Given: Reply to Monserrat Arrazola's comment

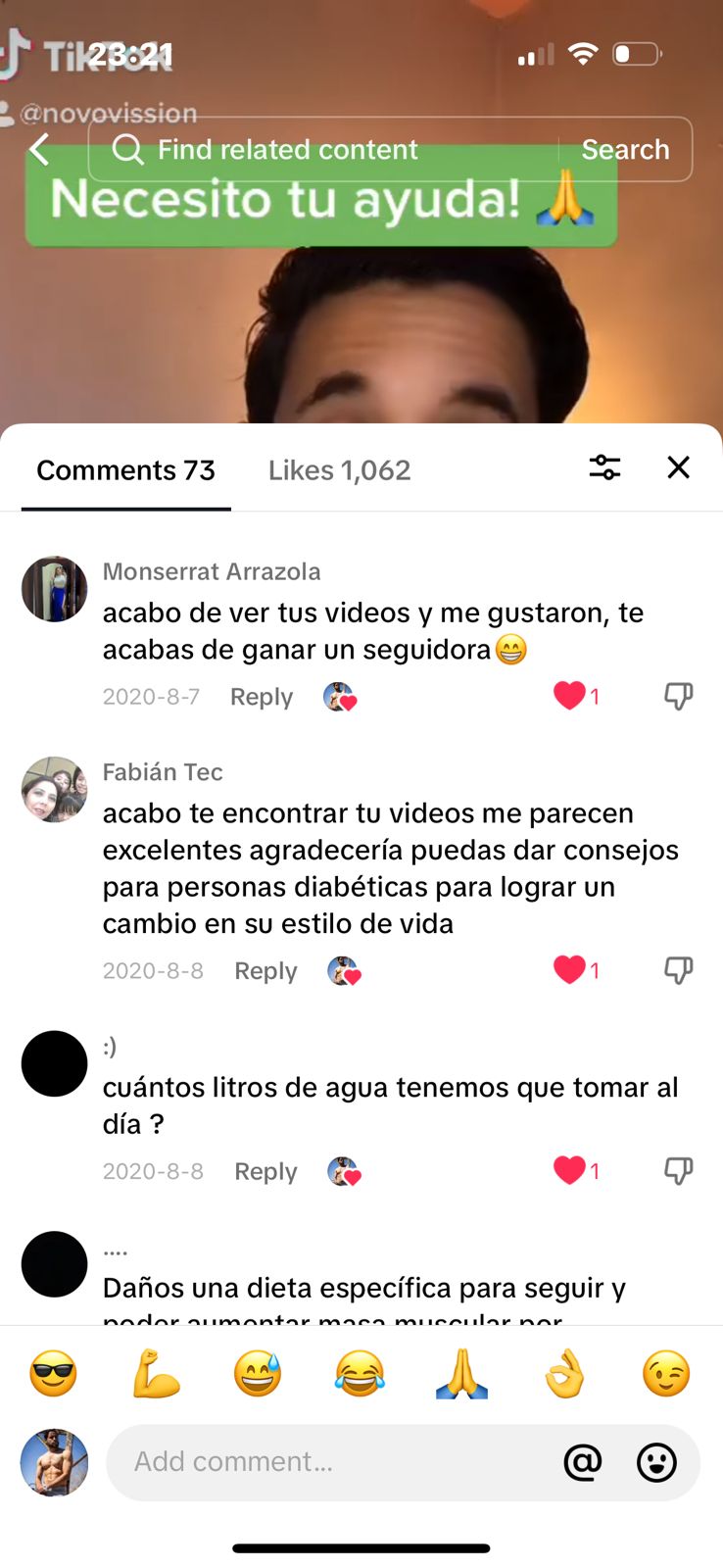Looking at the screenshot, I should click(262, 697).
